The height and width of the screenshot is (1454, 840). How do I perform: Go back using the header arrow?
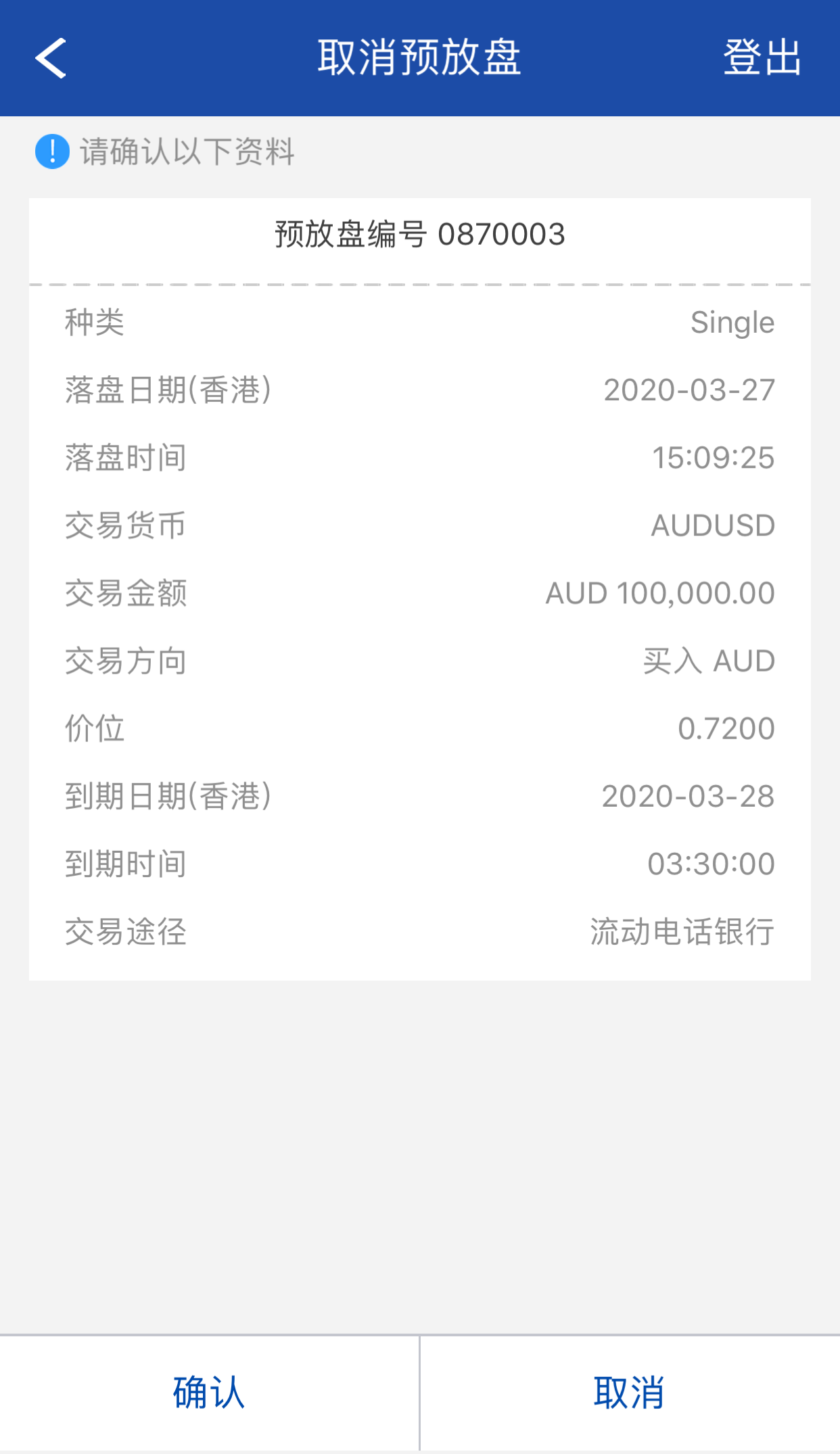(51, 58)
